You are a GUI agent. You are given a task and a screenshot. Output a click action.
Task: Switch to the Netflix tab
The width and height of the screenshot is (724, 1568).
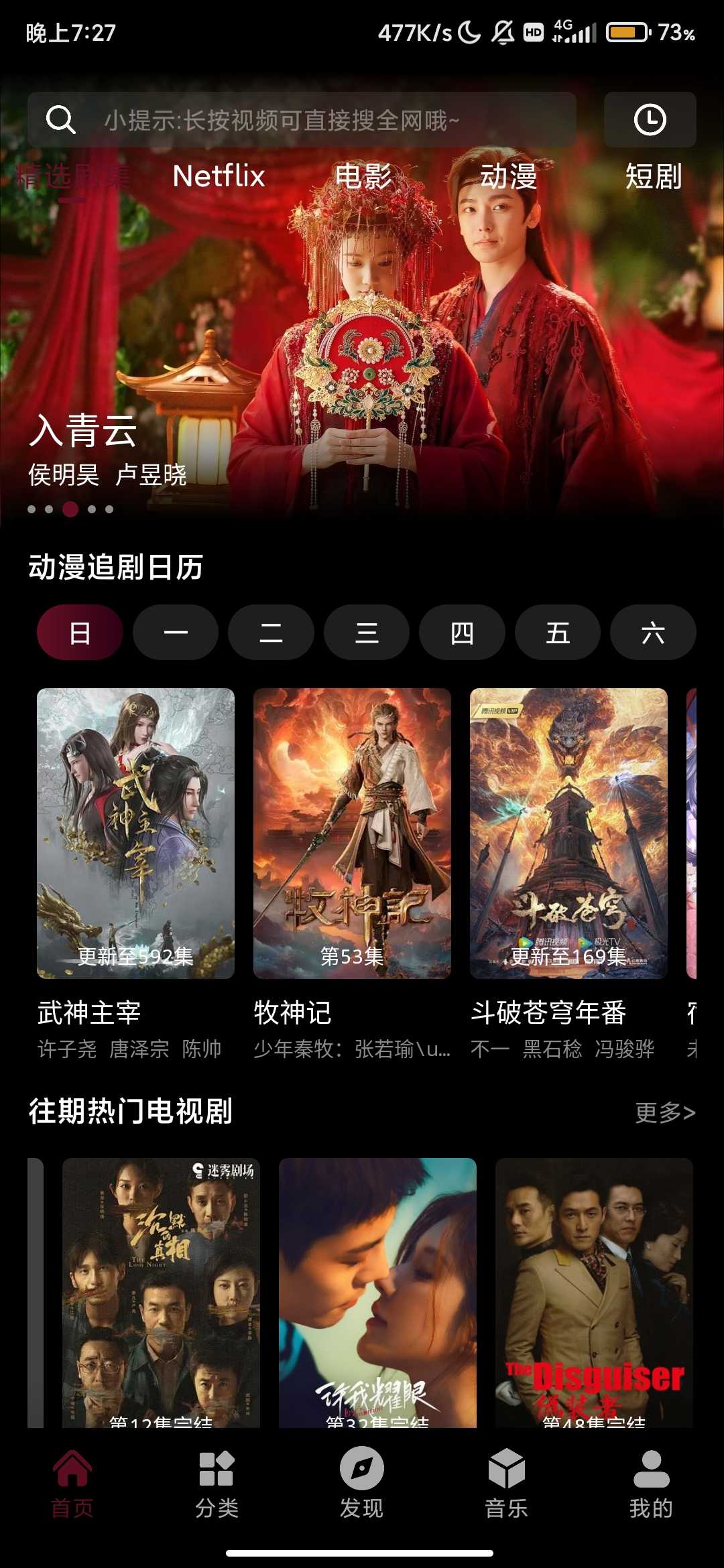coord(219,176)
